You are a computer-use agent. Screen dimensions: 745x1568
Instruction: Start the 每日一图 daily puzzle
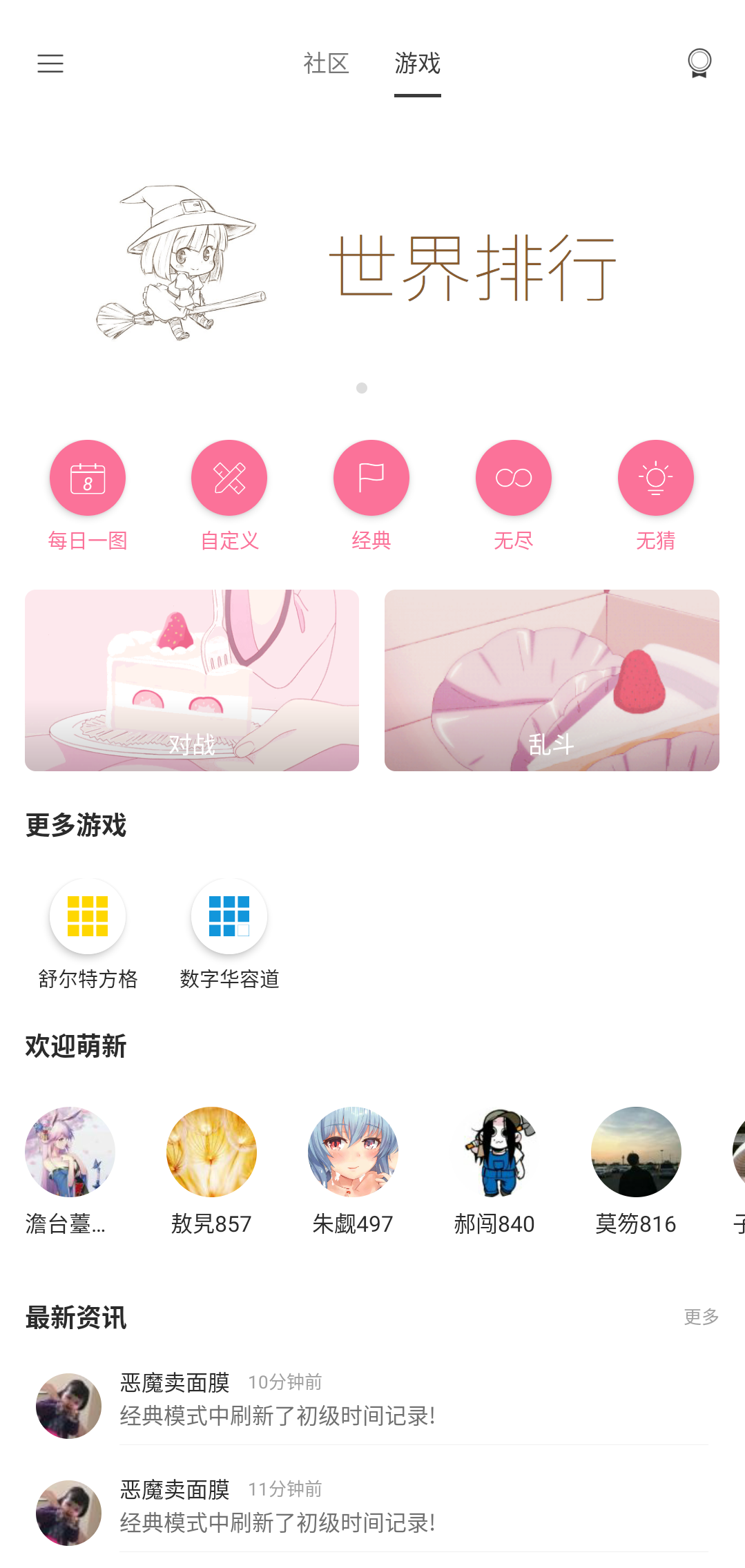point(88,478)
